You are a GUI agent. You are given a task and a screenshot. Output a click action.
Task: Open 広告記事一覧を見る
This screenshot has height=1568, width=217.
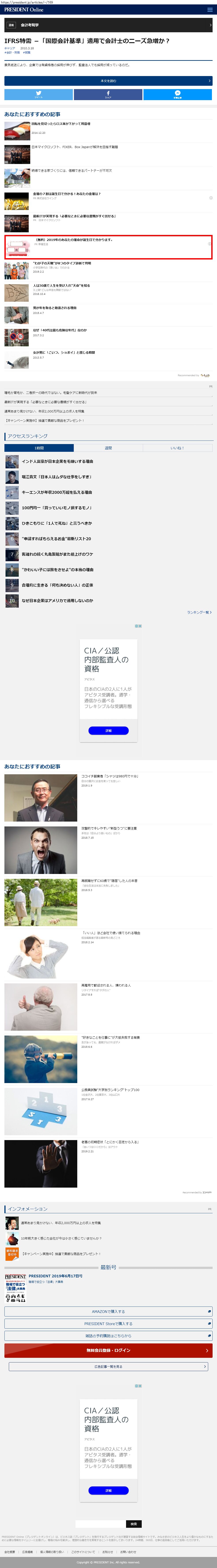tap(108, 1366)
